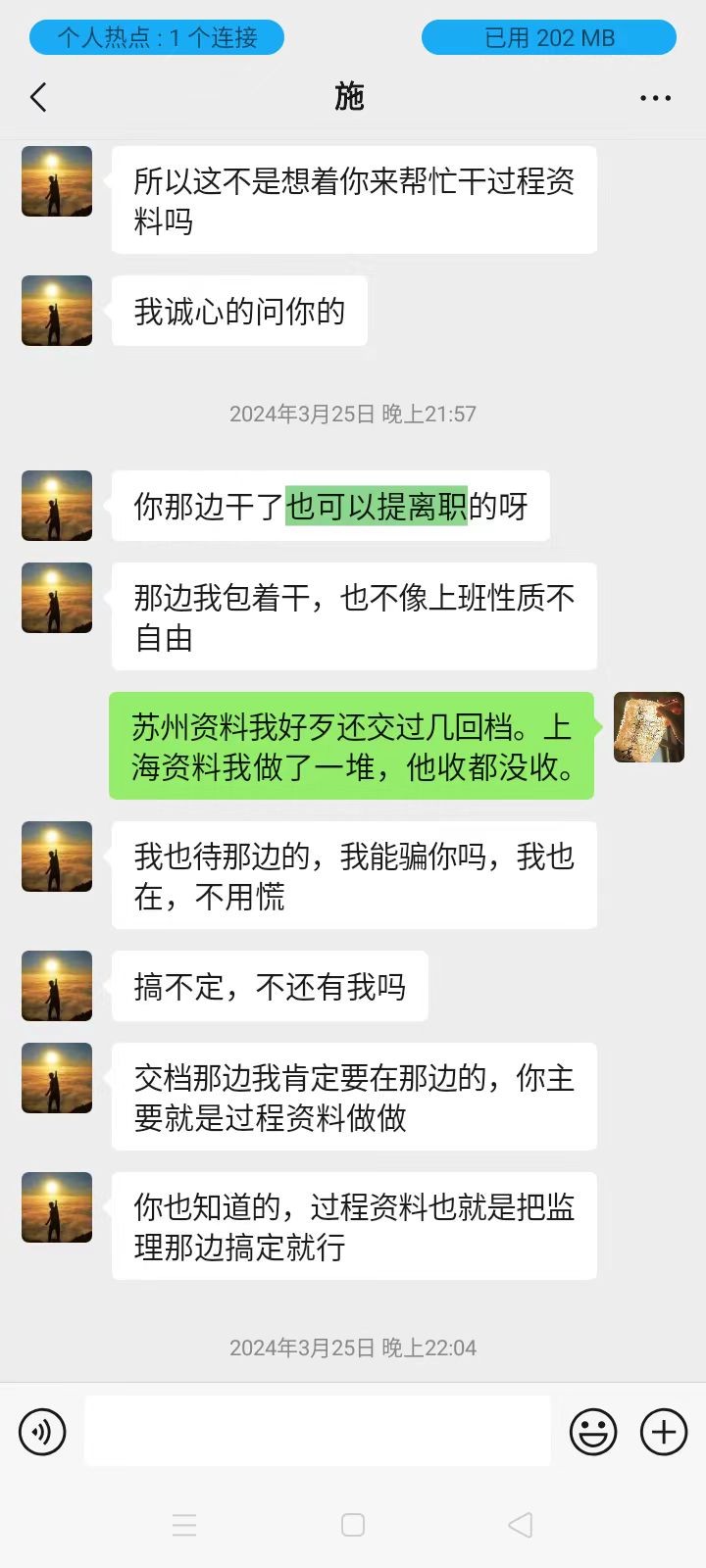Go to the system home screen
Screen dimensions: 706x1568
pyautogui.click(x=353, y=1525)
